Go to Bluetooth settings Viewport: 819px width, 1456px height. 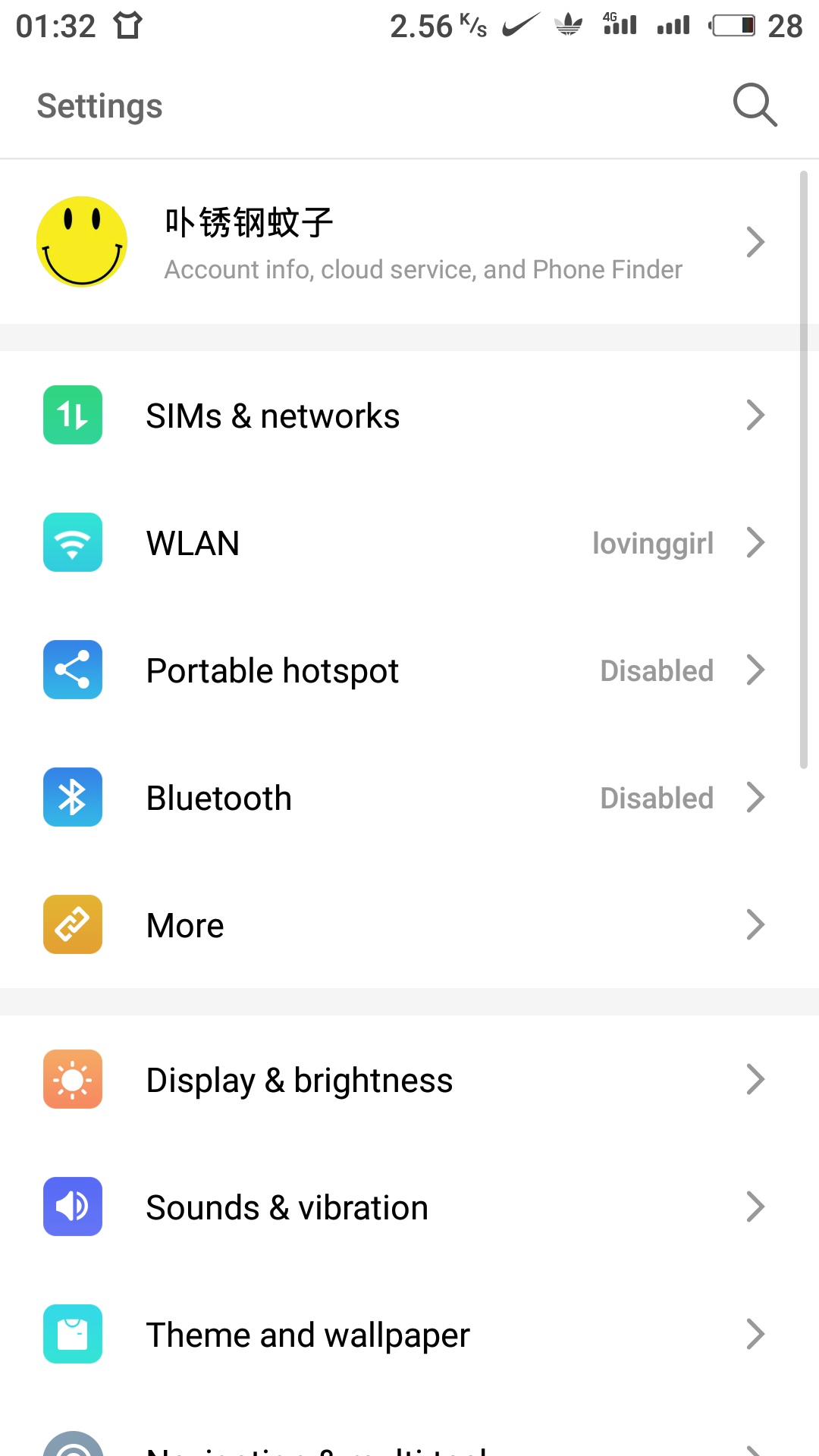(409, 797)
